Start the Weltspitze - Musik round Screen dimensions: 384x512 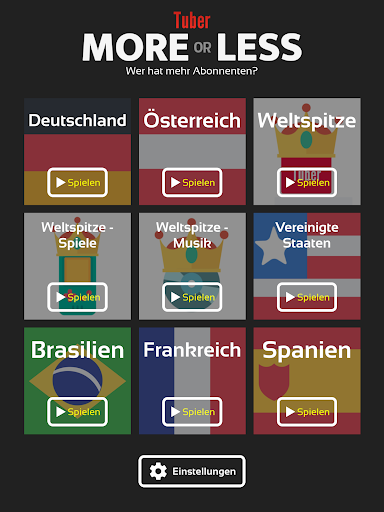[x=192, y=297]
